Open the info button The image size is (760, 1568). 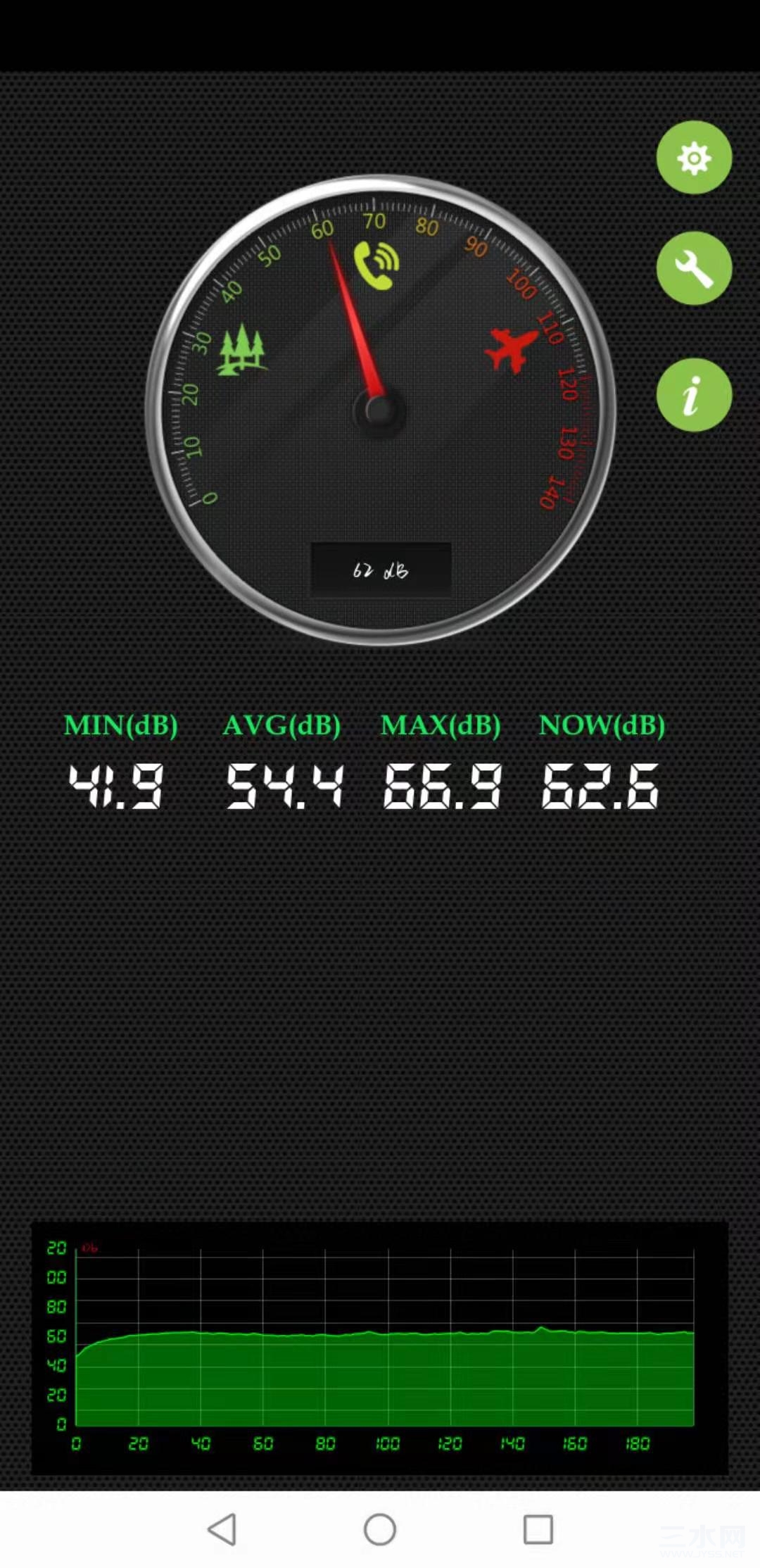click(x=694, y=395)
